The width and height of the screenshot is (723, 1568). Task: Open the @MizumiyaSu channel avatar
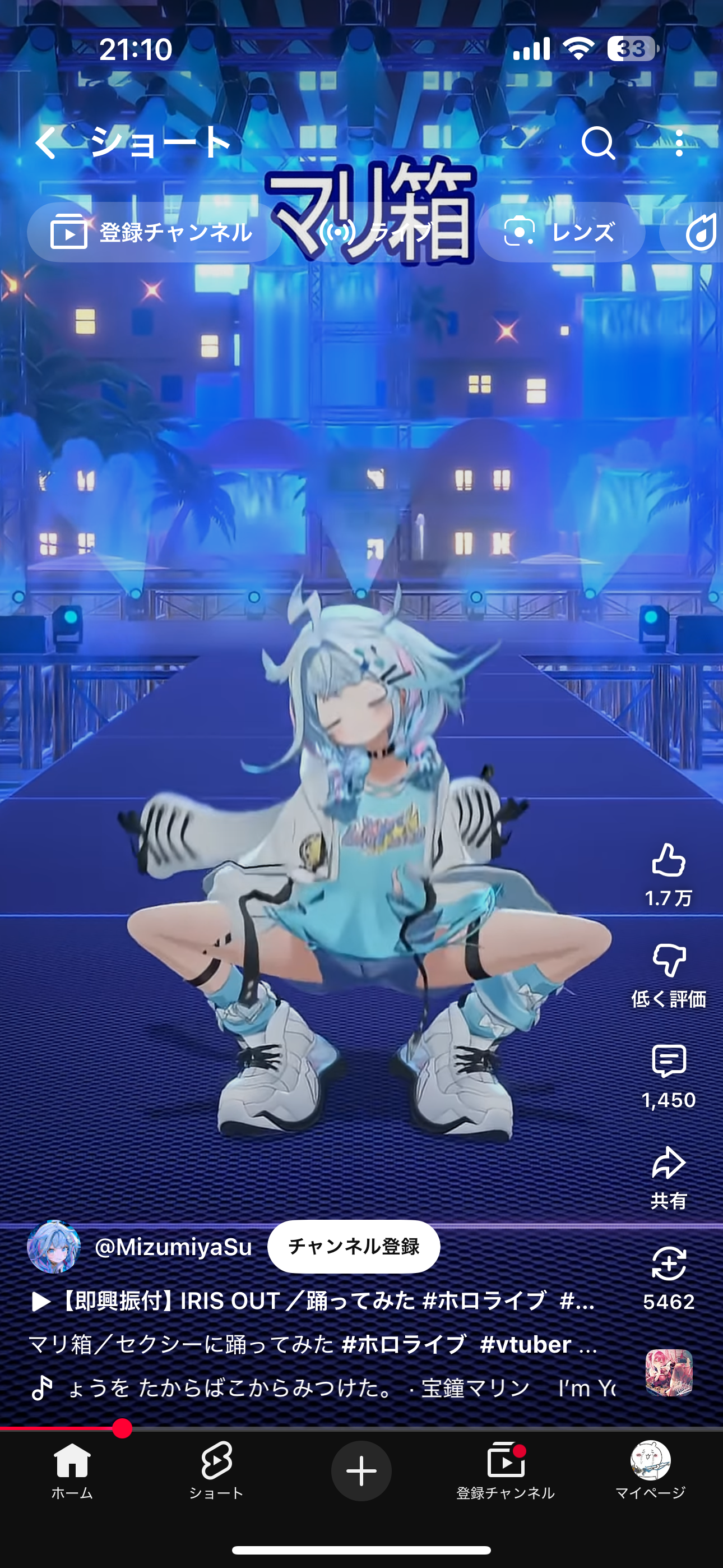tap(54, 1247)
